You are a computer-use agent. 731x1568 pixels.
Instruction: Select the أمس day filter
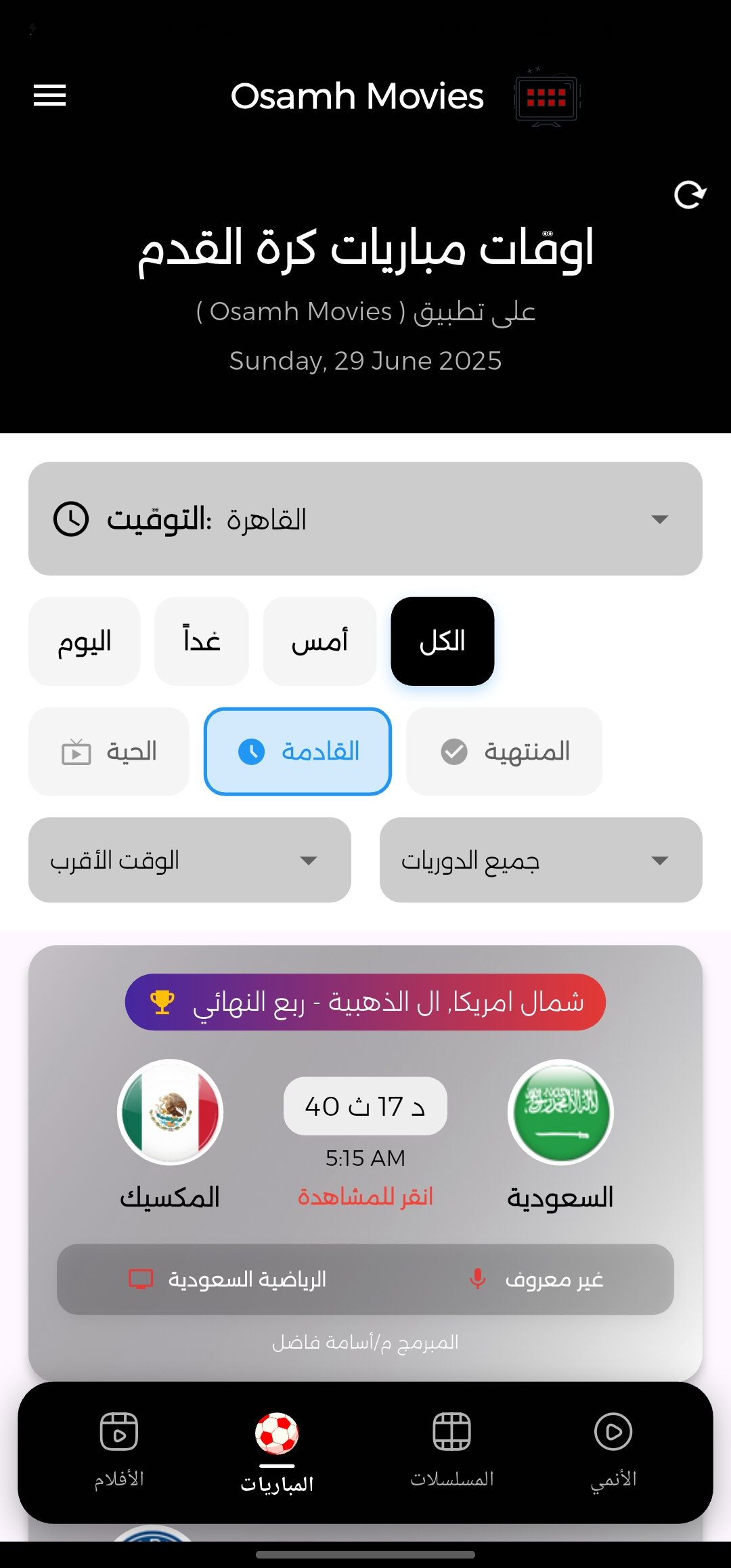tap(319, 641)
